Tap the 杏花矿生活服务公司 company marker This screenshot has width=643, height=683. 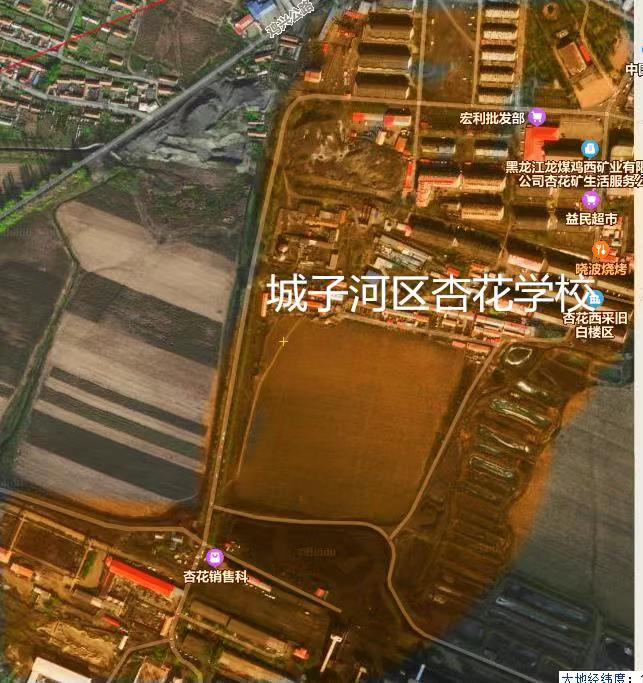click(590, 148)
